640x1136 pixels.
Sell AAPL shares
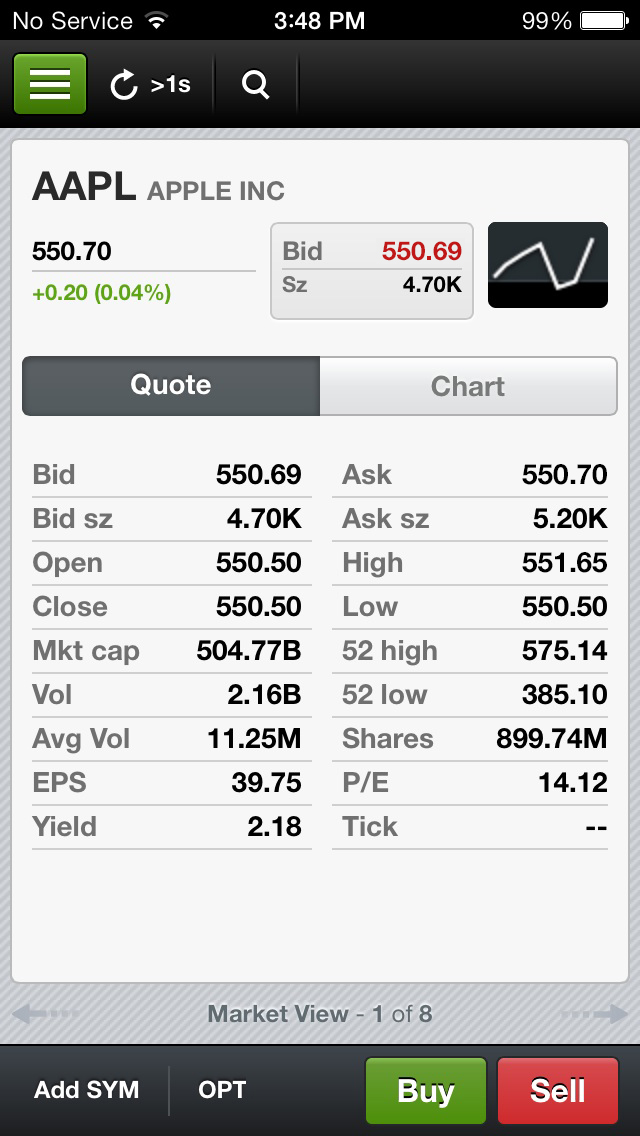coord(557,1090)
